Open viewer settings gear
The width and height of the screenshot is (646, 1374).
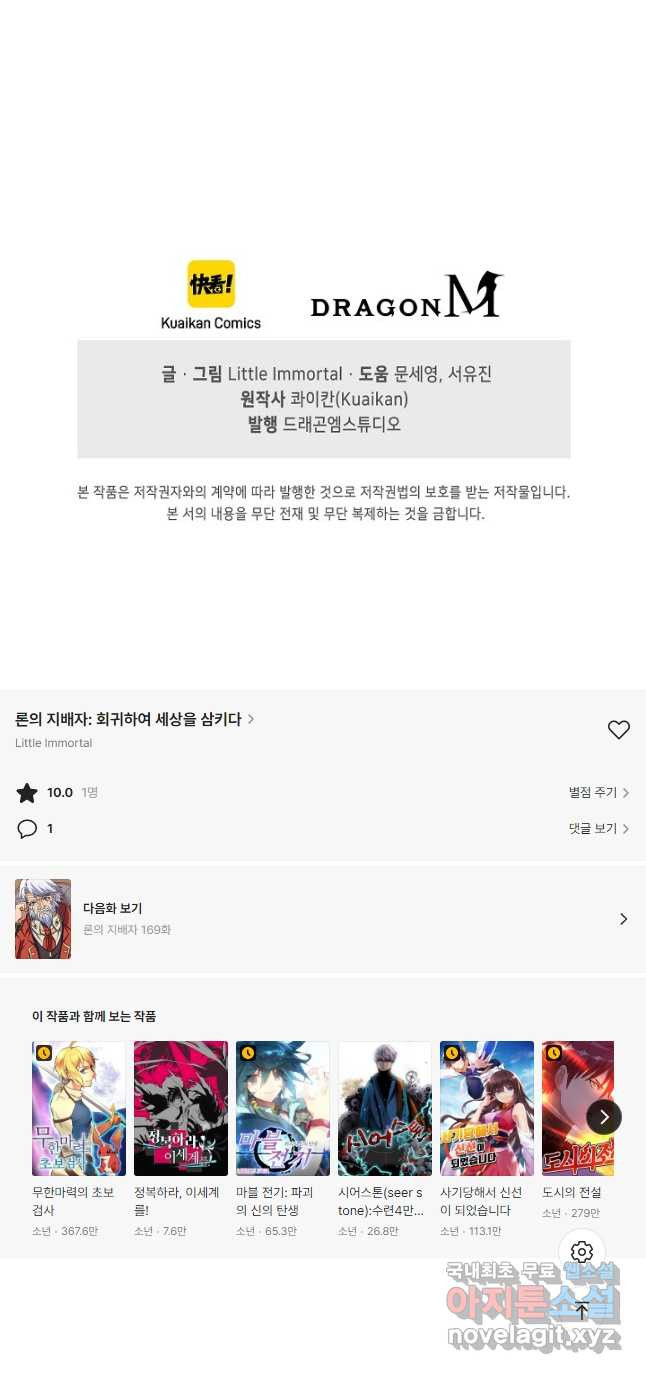[582, 1252]
